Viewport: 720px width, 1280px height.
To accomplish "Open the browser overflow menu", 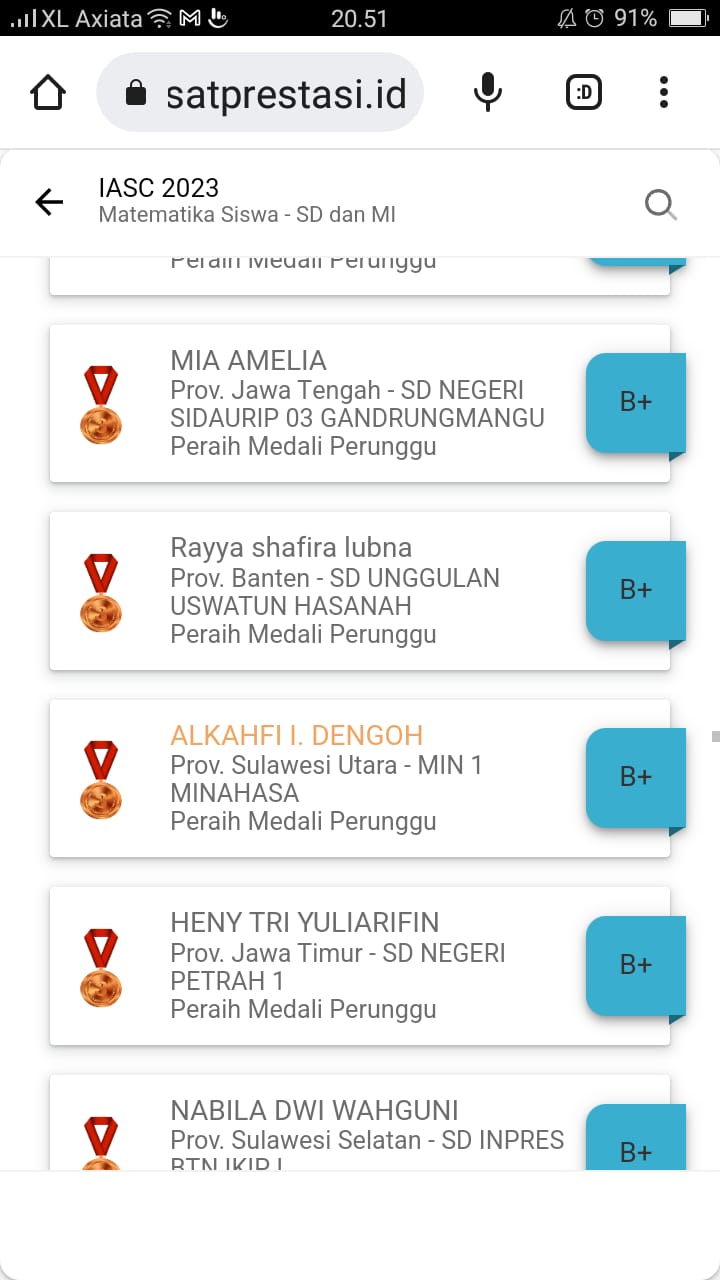I will pyautogui.click(x=663, y=93).
